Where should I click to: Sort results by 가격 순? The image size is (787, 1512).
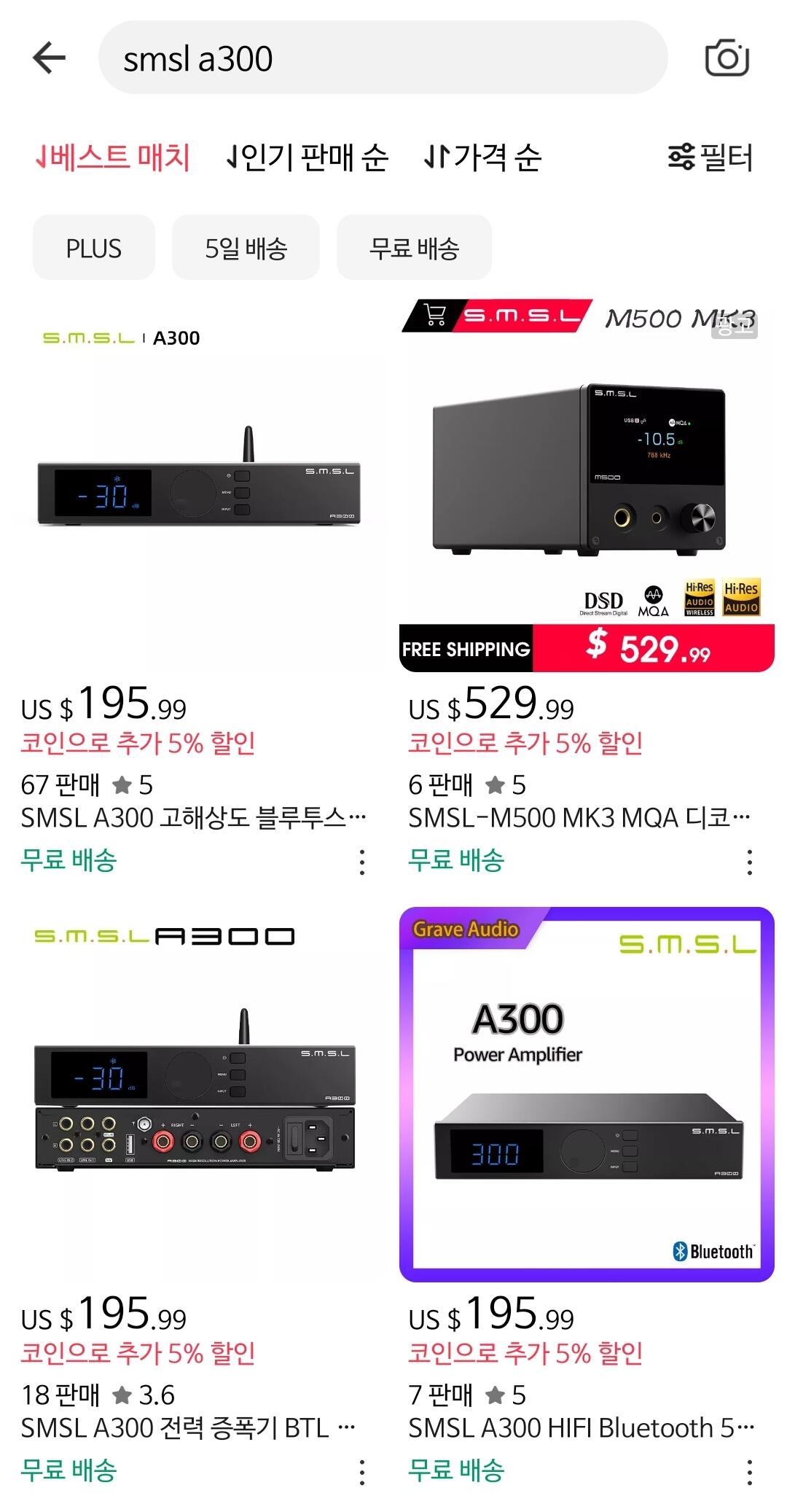tap(482, 157)
